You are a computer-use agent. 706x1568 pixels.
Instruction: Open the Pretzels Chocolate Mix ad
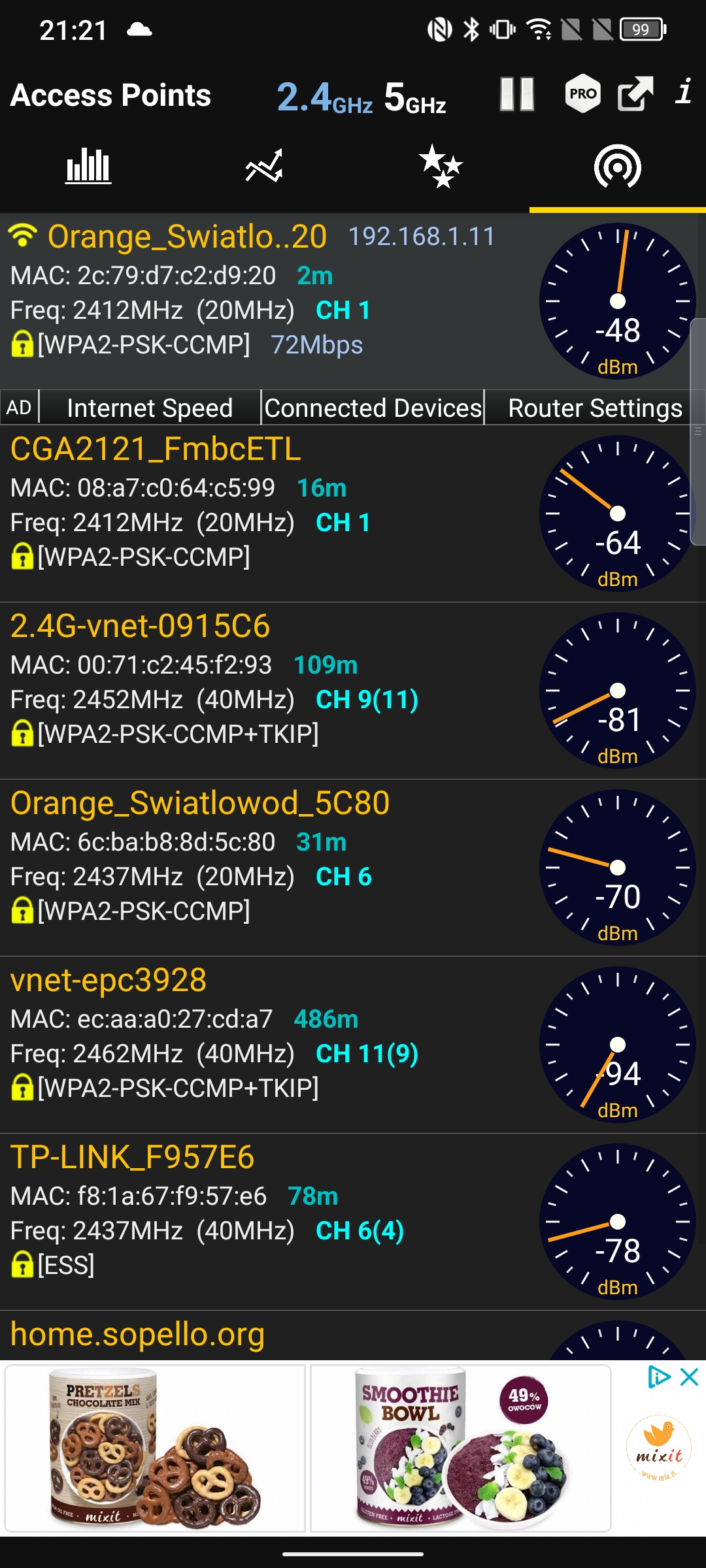(156, 1448)
